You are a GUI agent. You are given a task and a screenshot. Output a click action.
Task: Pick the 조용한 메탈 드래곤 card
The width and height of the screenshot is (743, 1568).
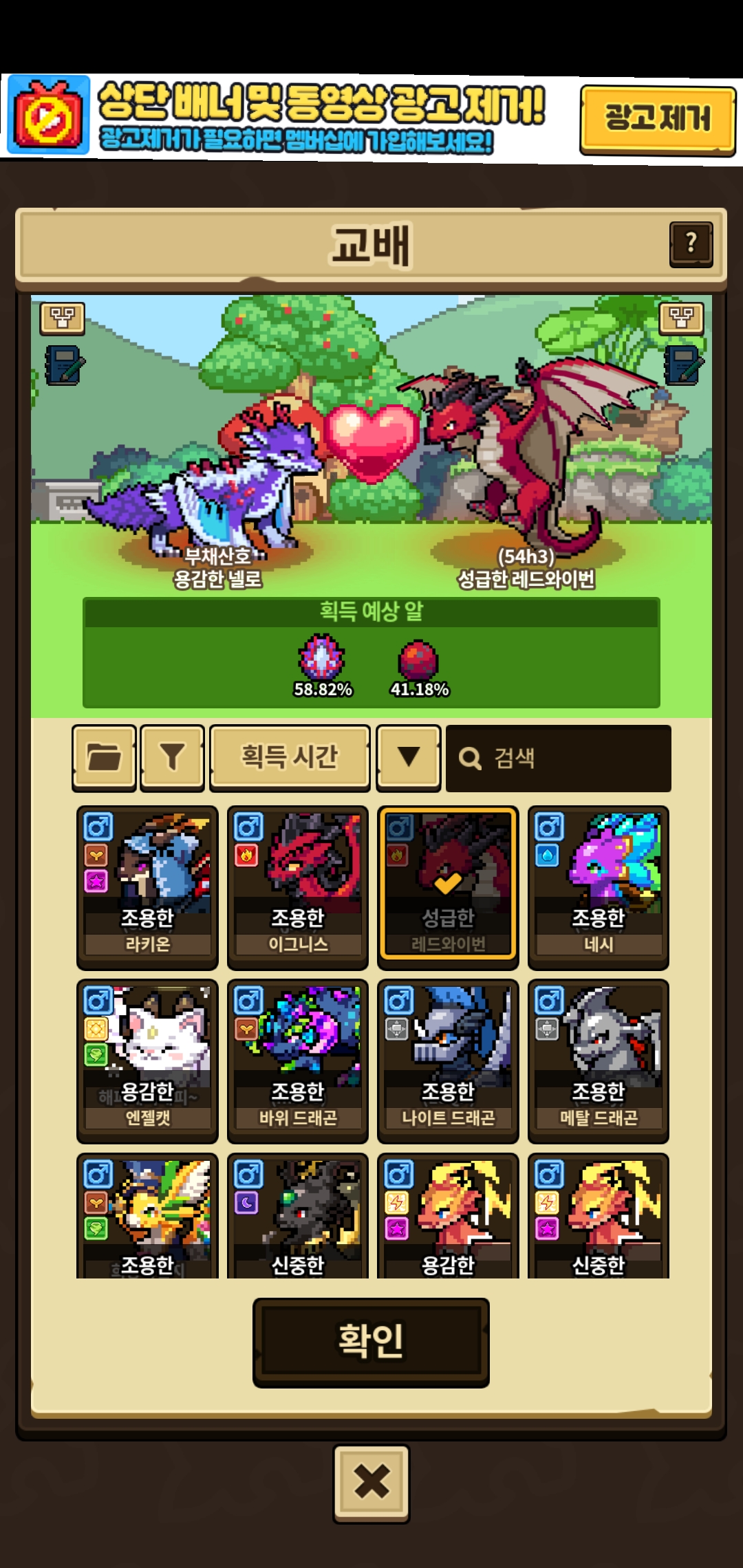pos(598,1060)
